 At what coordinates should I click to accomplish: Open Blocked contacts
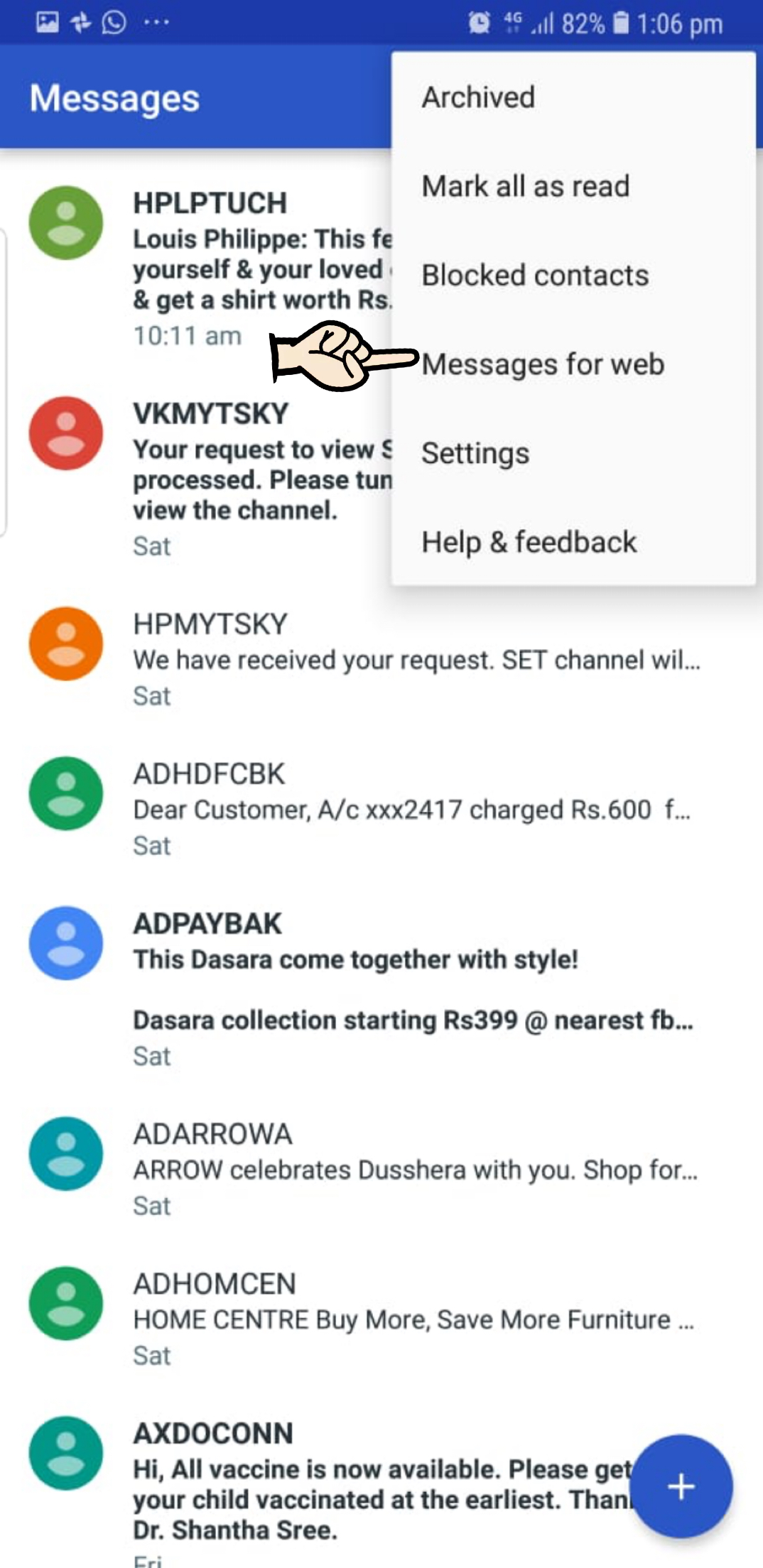534,276
